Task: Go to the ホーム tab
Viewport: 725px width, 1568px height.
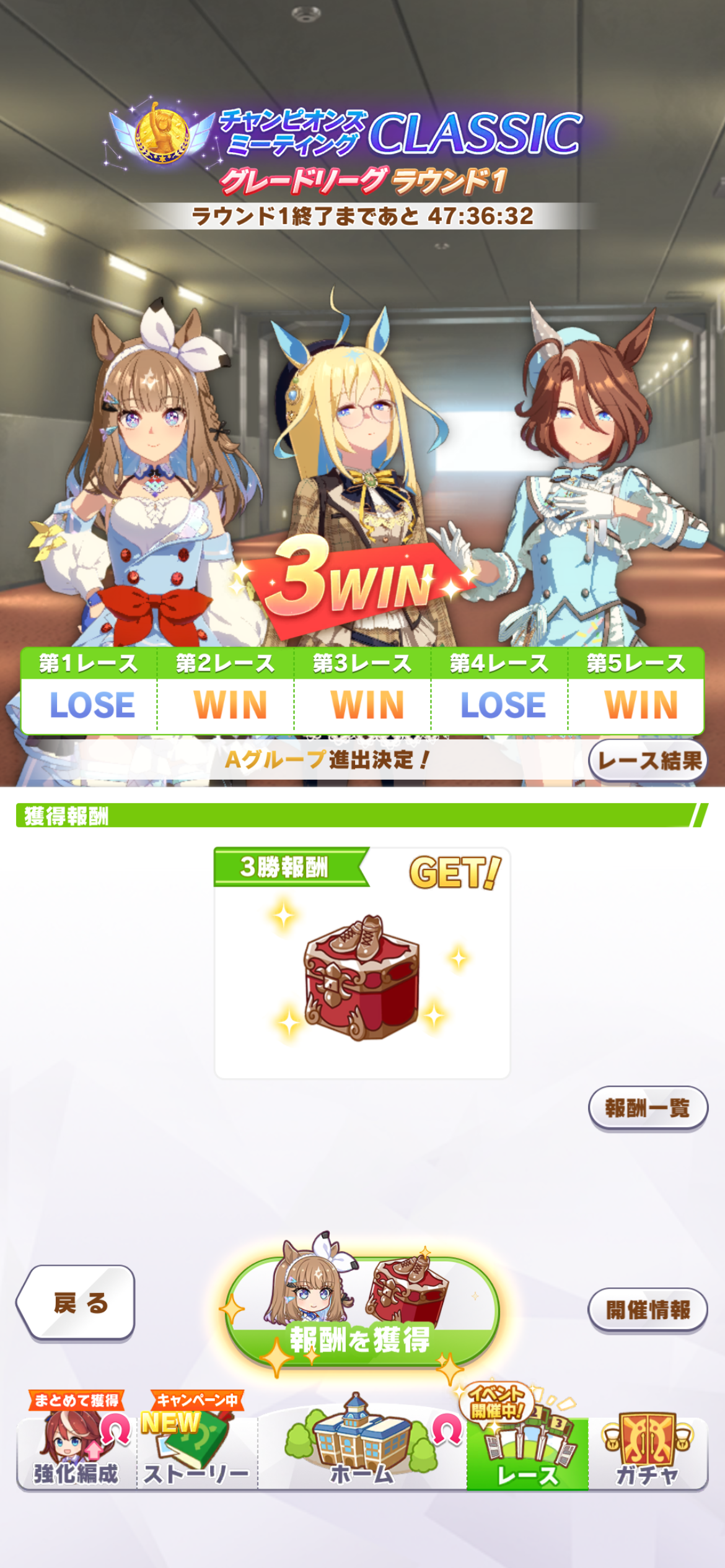Action: 362,1453
